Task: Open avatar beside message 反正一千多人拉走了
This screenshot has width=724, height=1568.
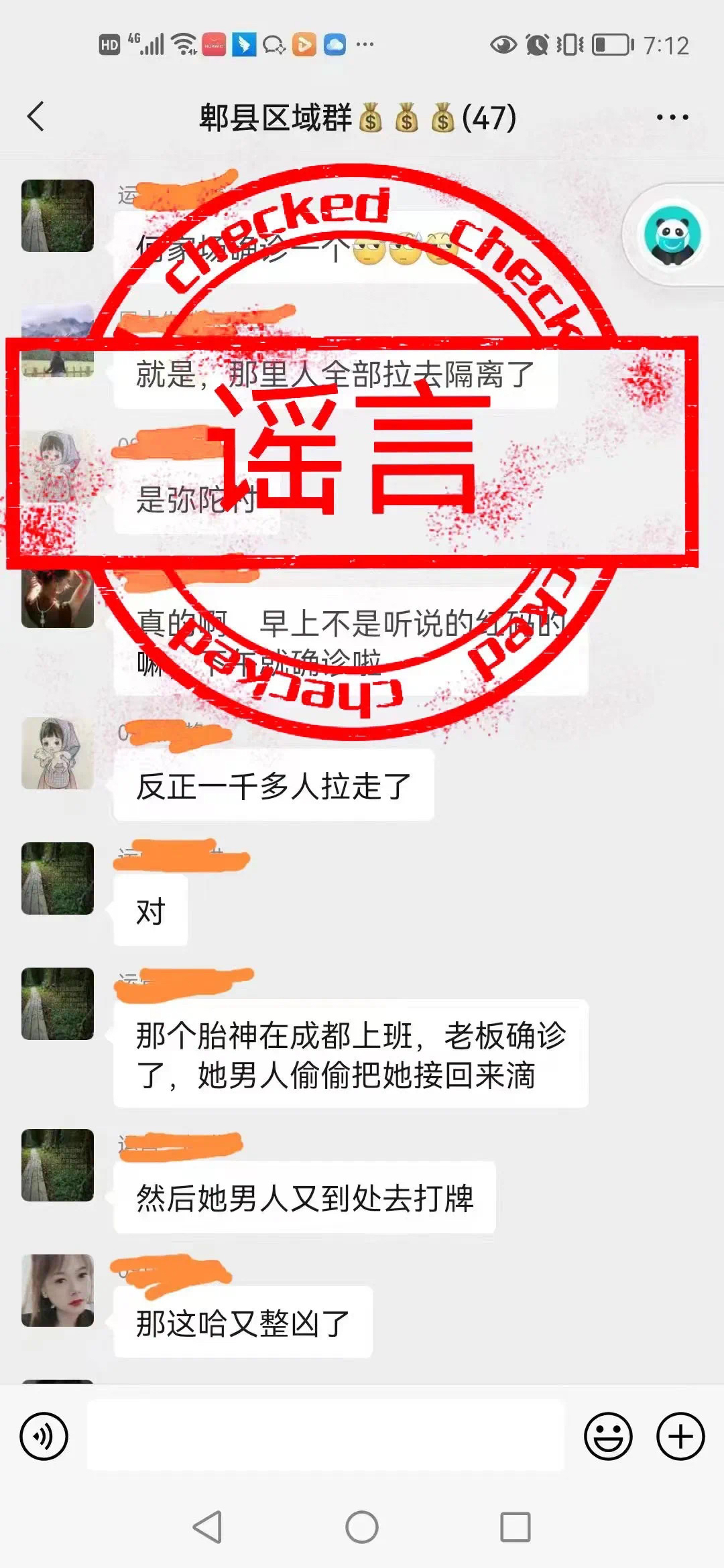Action: 58,753
